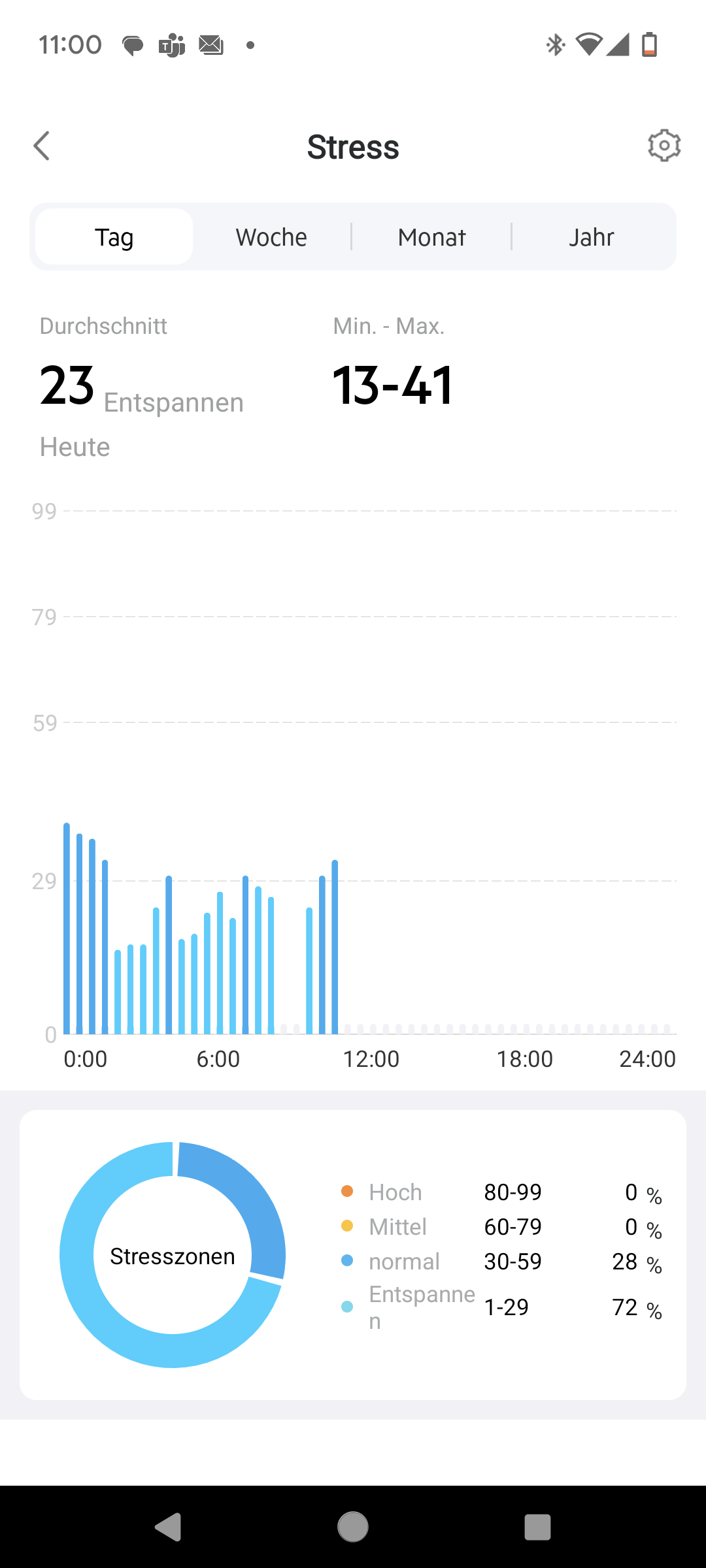Tap the system back button

[x=169, y=1527]
